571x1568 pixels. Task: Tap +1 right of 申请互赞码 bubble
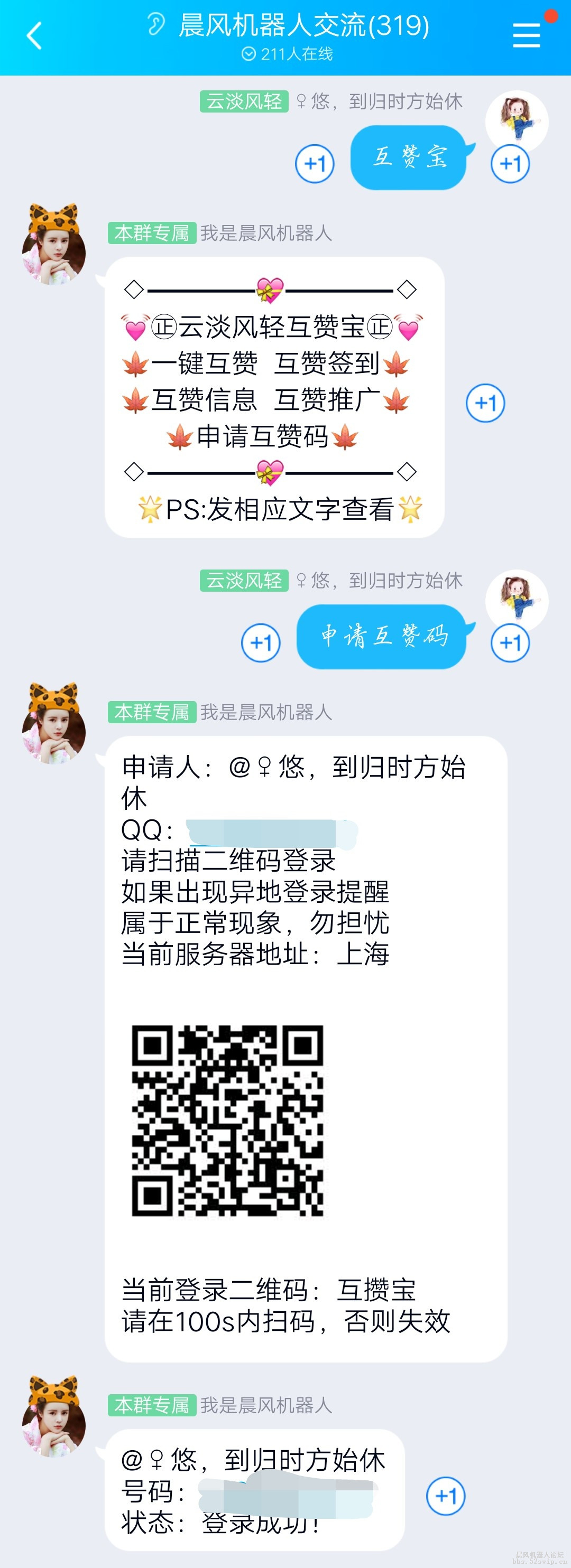coord(510,643)
